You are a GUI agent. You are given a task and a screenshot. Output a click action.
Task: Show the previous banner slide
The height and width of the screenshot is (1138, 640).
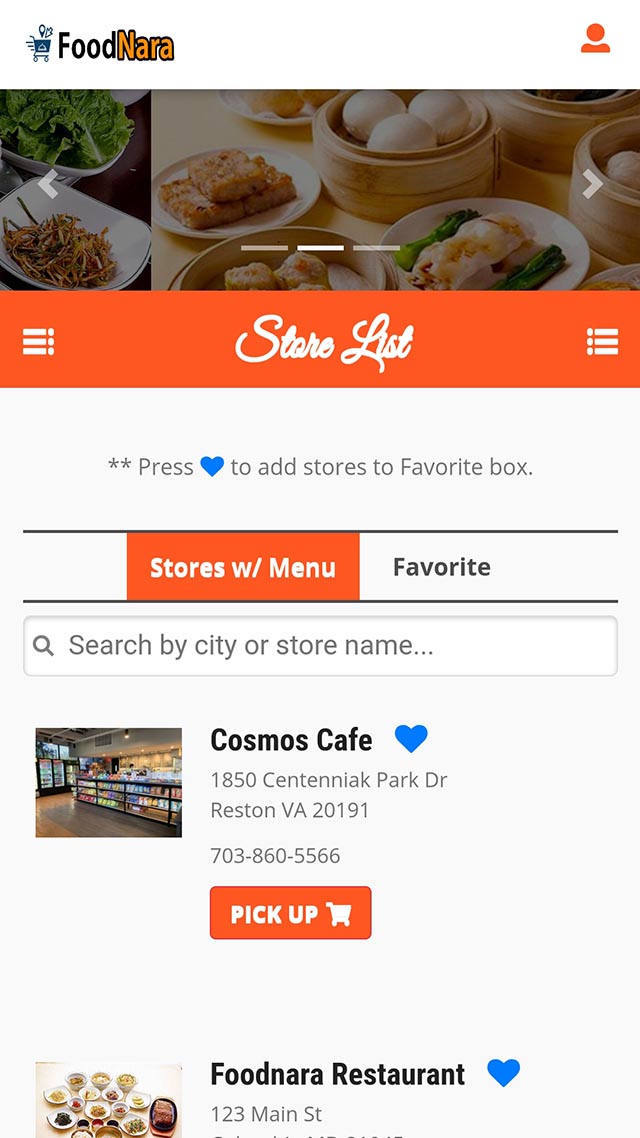pos(46,184)
